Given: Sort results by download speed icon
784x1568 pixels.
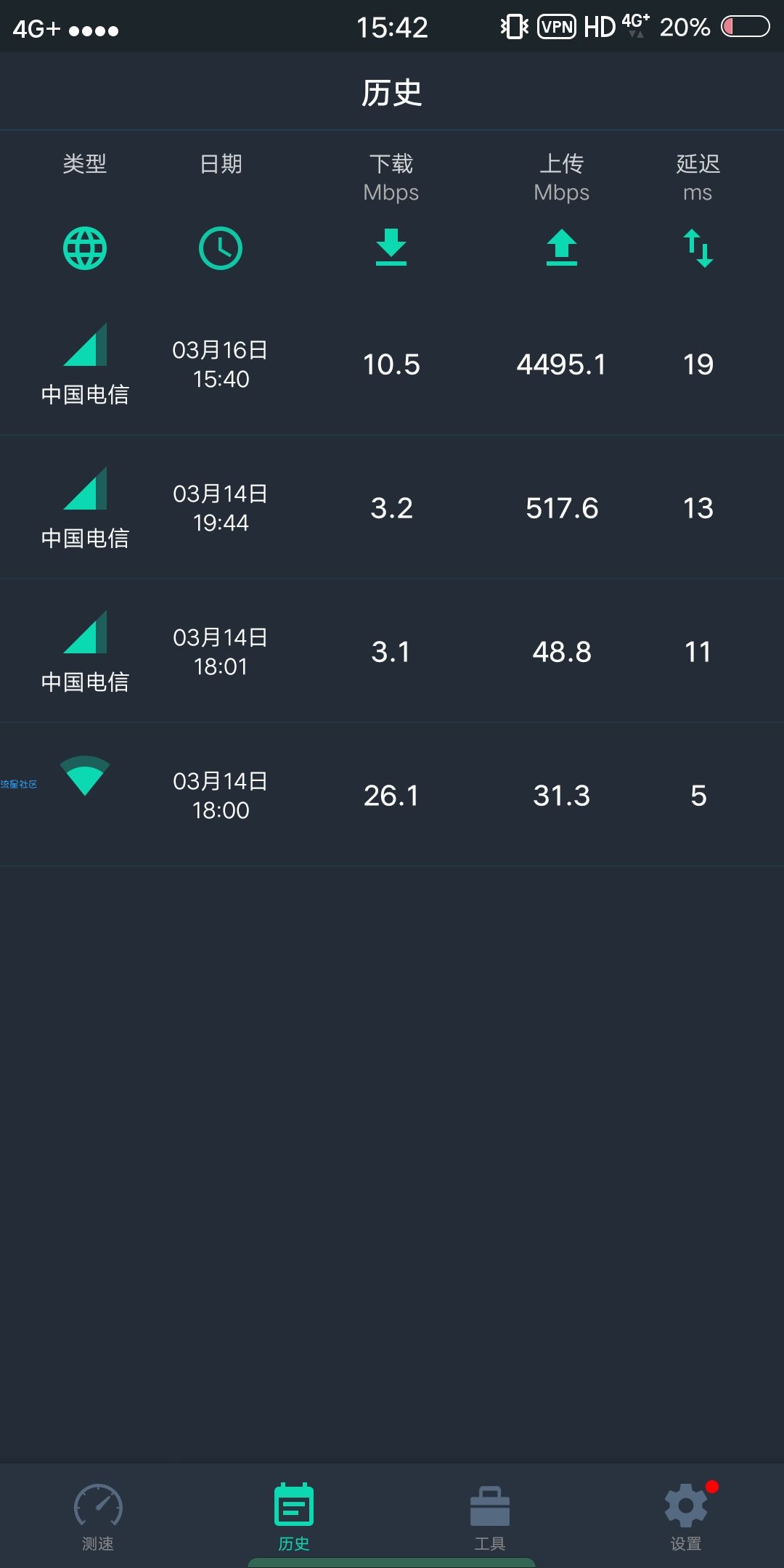Looking at the screenshot, I should [x=391, y=248].
